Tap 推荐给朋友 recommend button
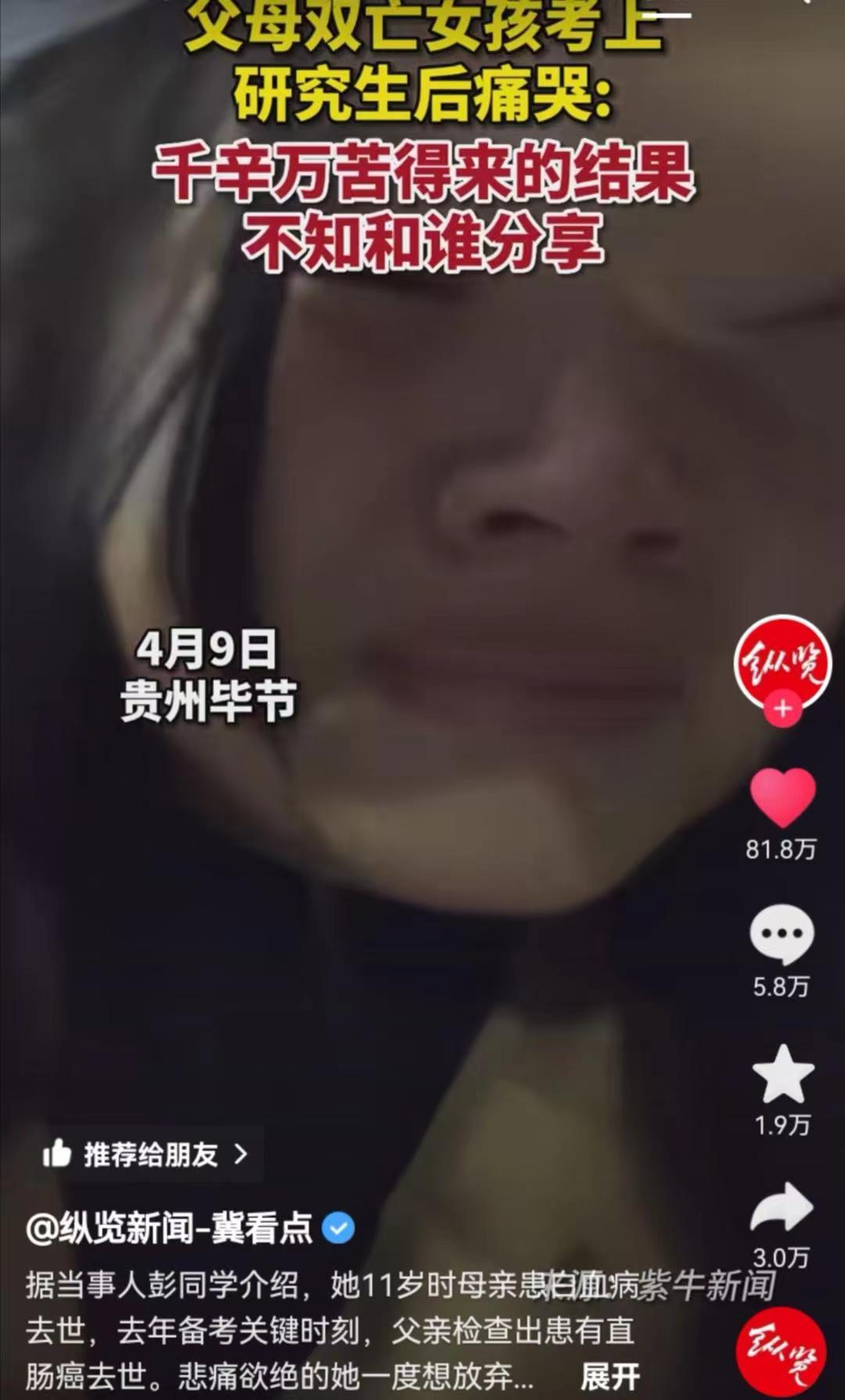 (146, 1154)
